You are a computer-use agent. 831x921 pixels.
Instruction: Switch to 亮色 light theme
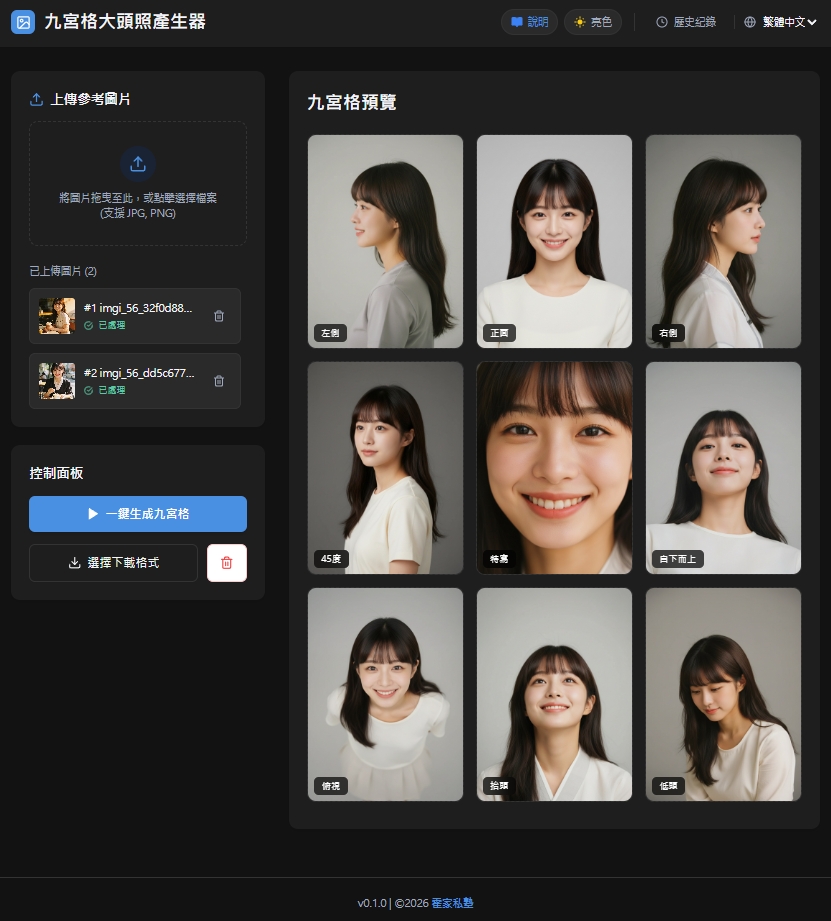pyautogui.click(x=593, y=22)
